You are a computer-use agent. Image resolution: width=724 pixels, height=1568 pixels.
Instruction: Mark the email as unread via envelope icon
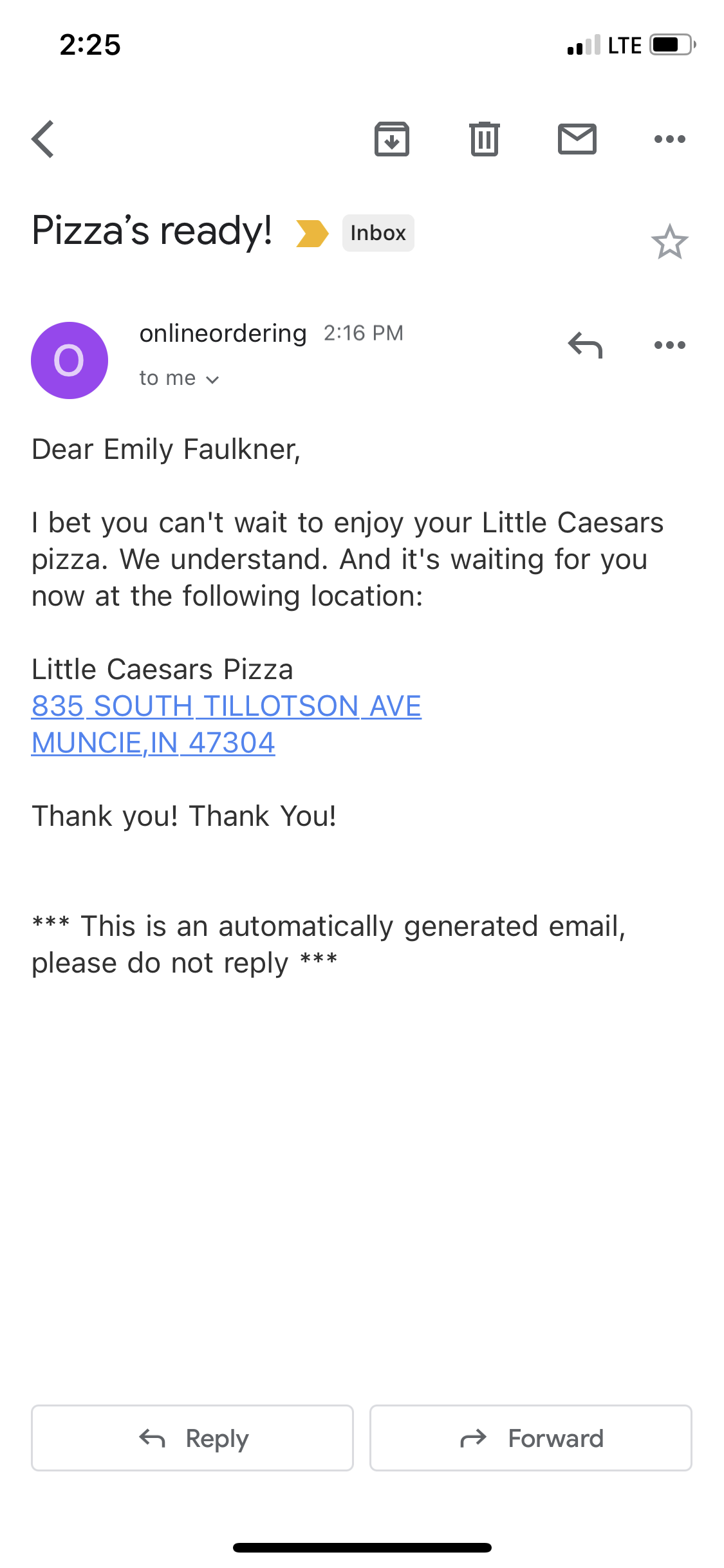[x=577, y=138]
